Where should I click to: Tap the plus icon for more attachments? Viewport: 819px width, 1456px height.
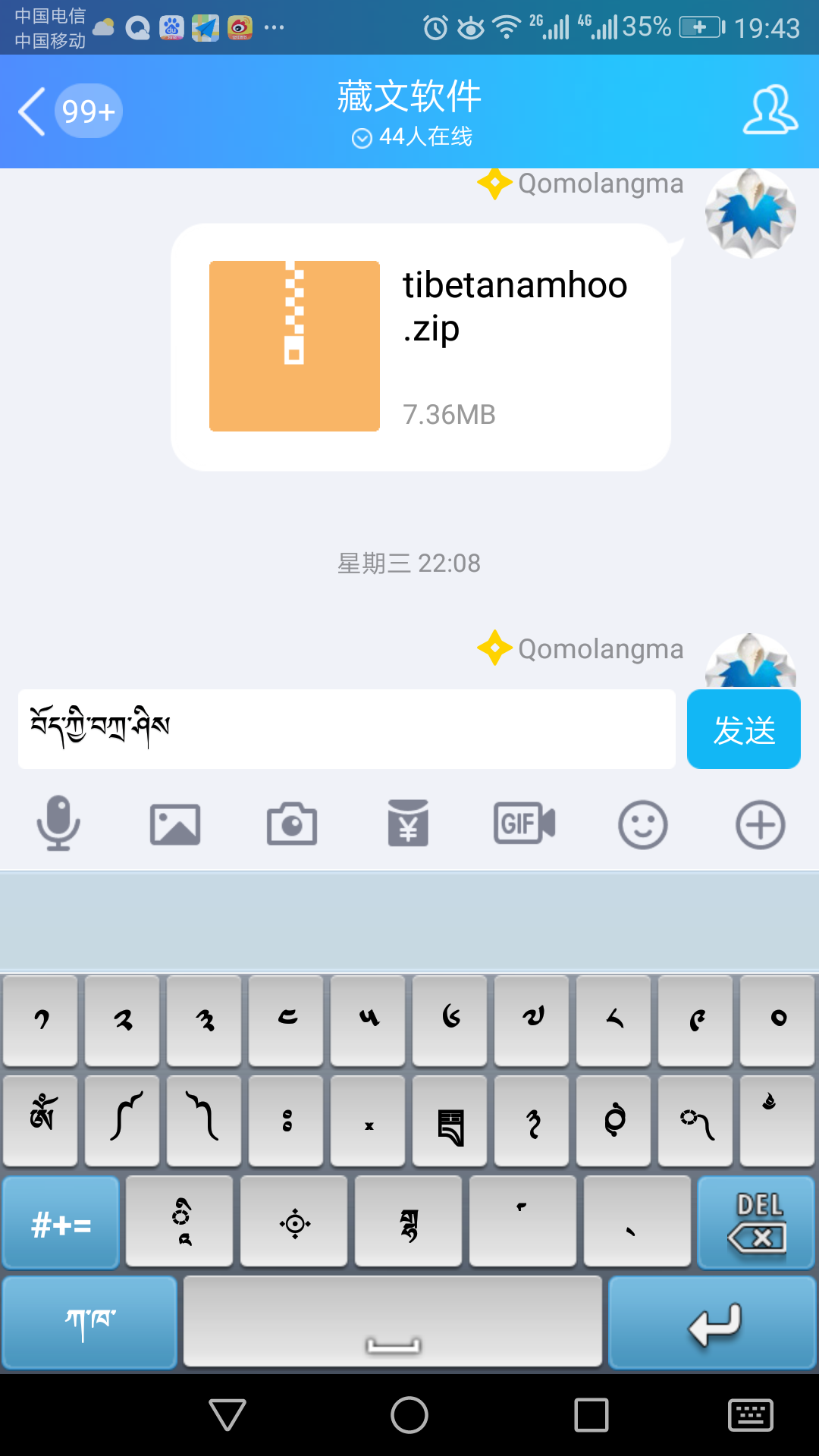[760, 824]
